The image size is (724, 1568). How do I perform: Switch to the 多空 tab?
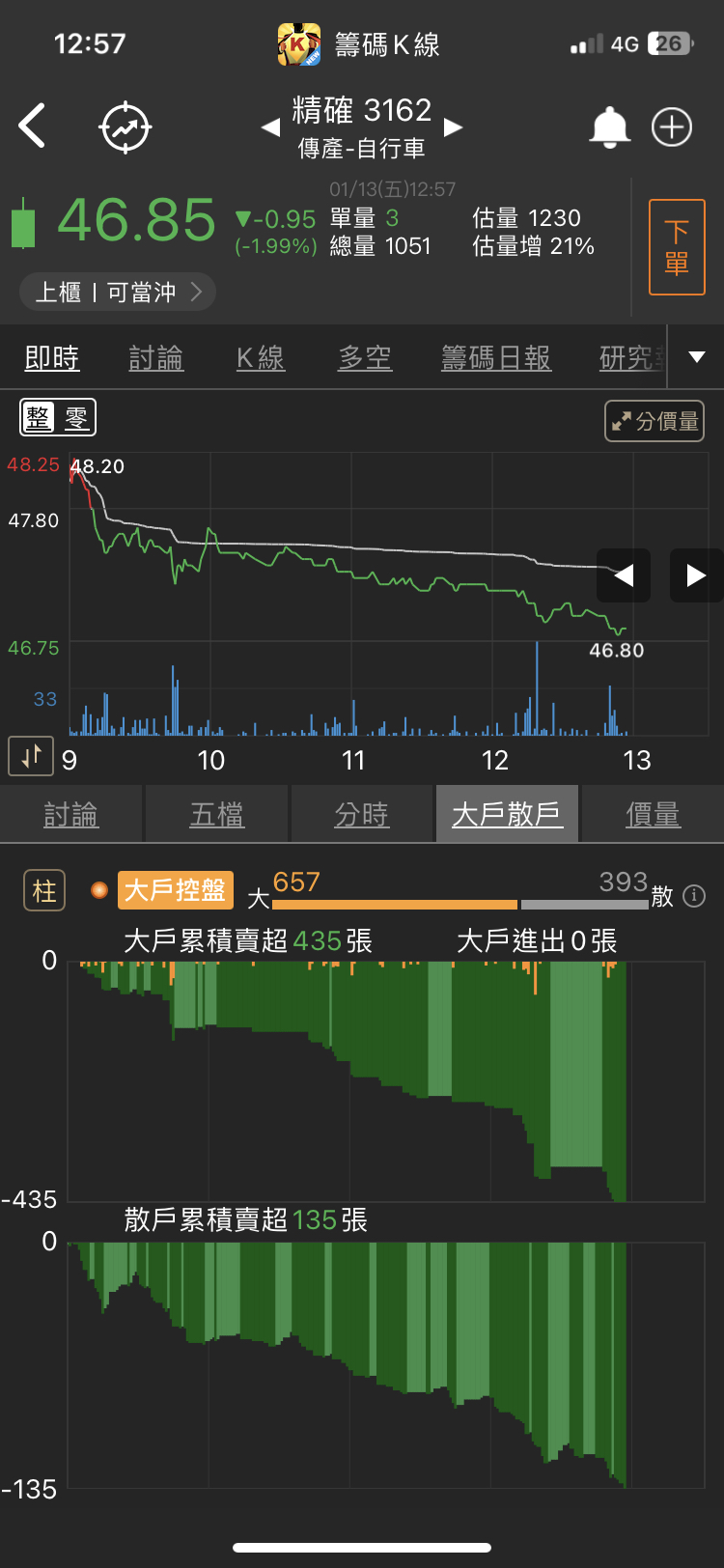(365, 358)
